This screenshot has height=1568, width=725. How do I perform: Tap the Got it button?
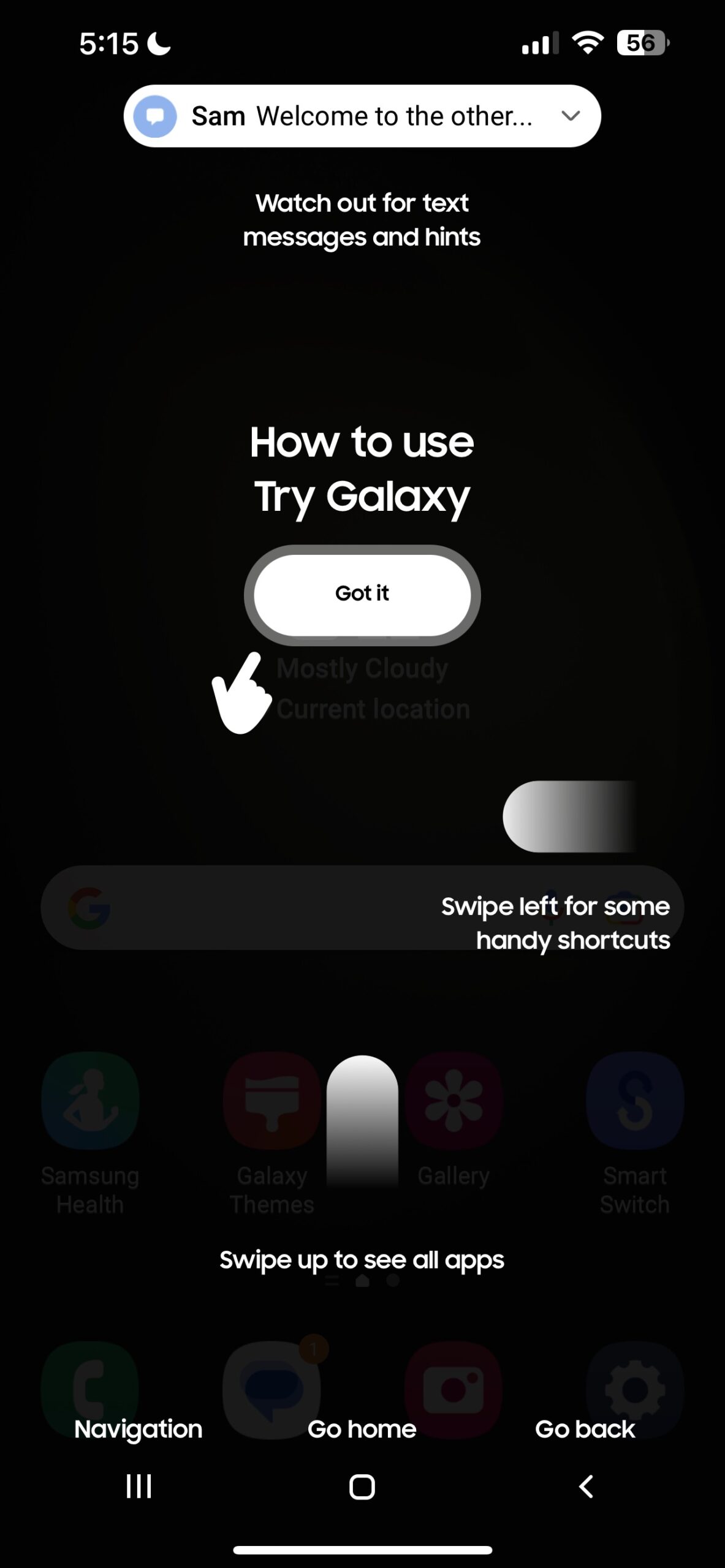pos(362,594)
